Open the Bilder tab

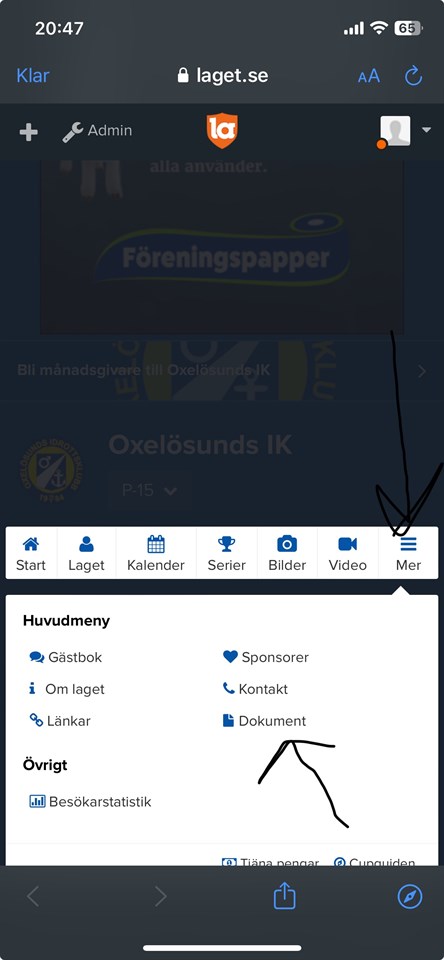(287, 553)
